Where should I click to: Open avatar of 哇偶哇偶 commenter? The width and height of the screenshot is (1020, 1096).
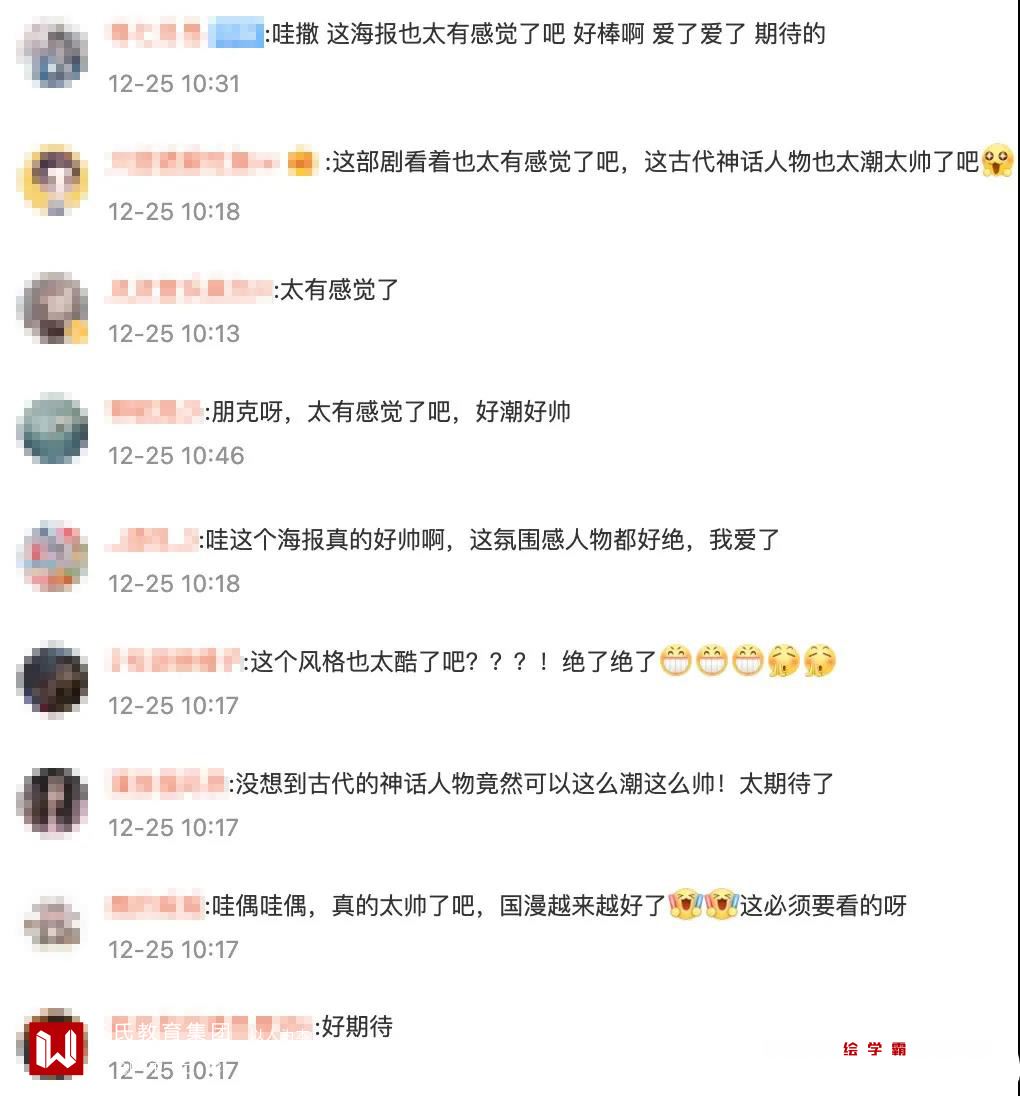pyautogui.click(x=52, y=923)
